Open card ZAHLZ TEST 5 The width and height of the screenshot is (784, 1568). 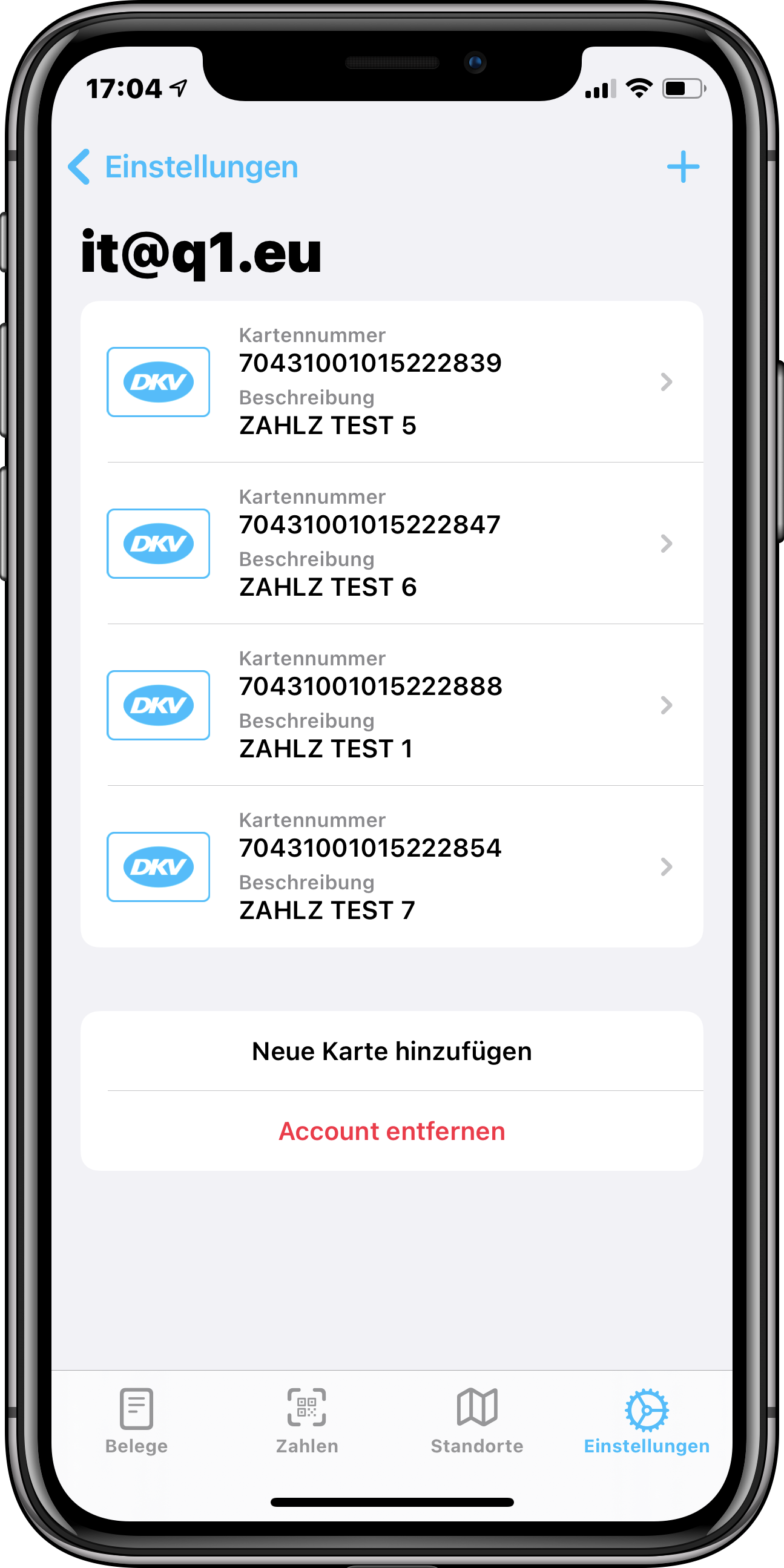click(x=391, y=381)
